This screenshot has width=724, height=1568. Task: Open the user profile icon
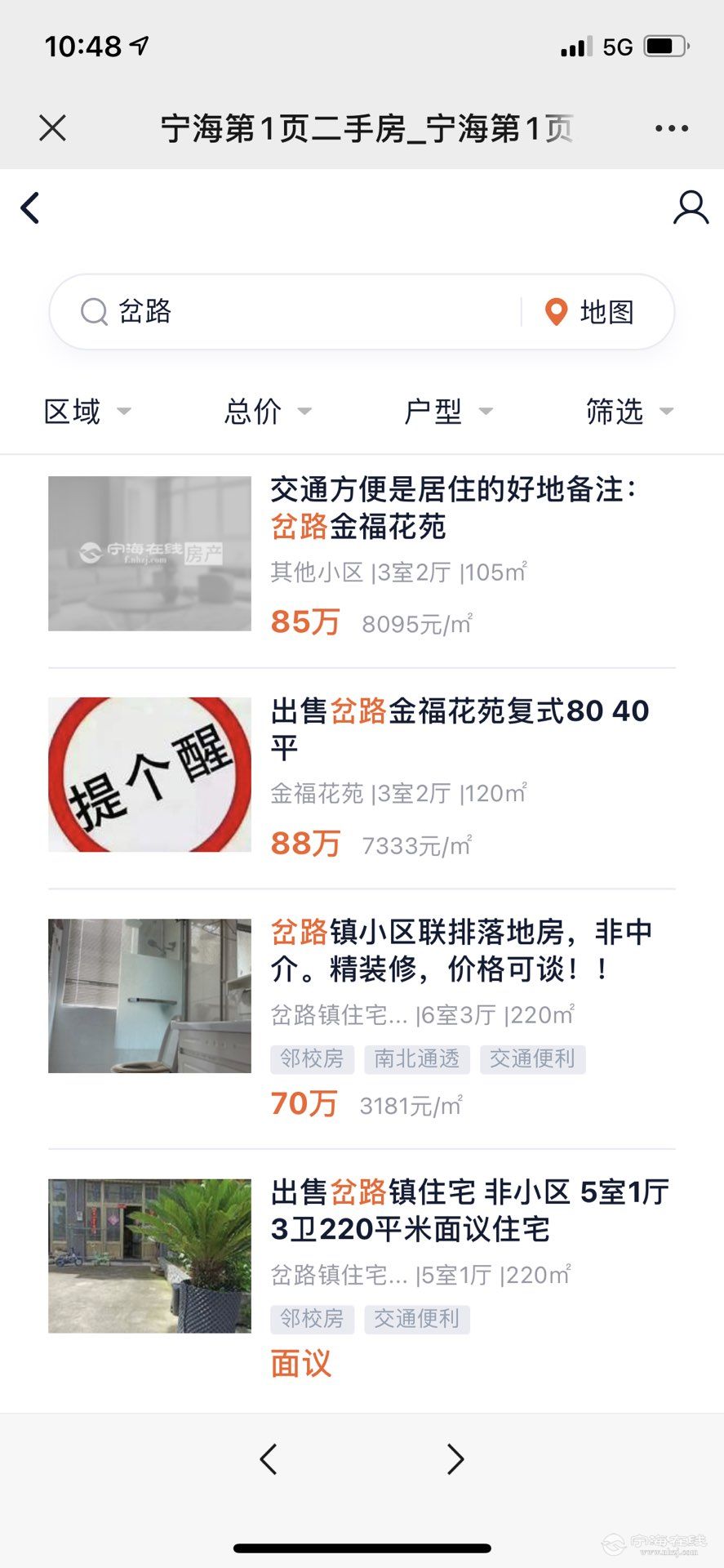[x=691, y=207]
